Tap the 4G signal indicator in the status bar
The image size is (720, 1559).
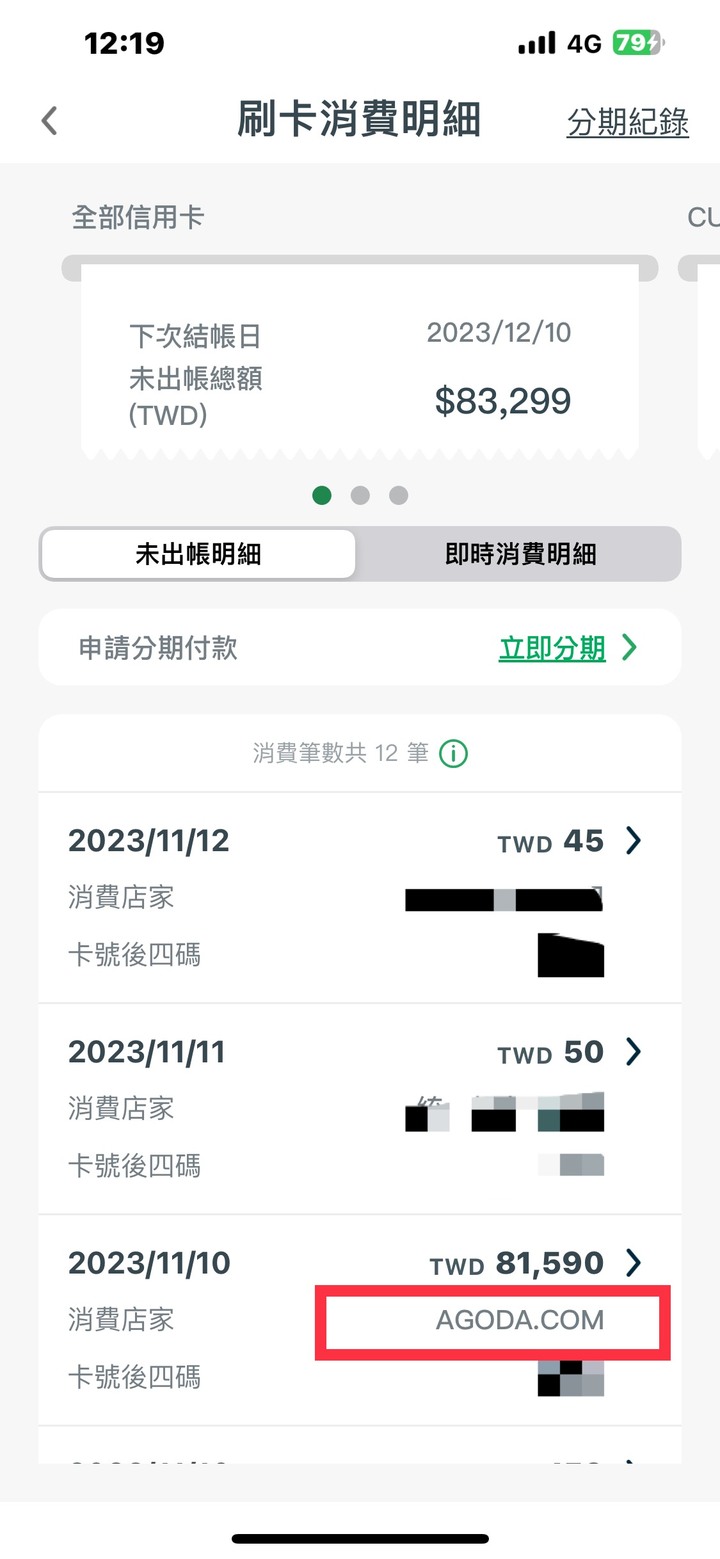pos(584,43)
